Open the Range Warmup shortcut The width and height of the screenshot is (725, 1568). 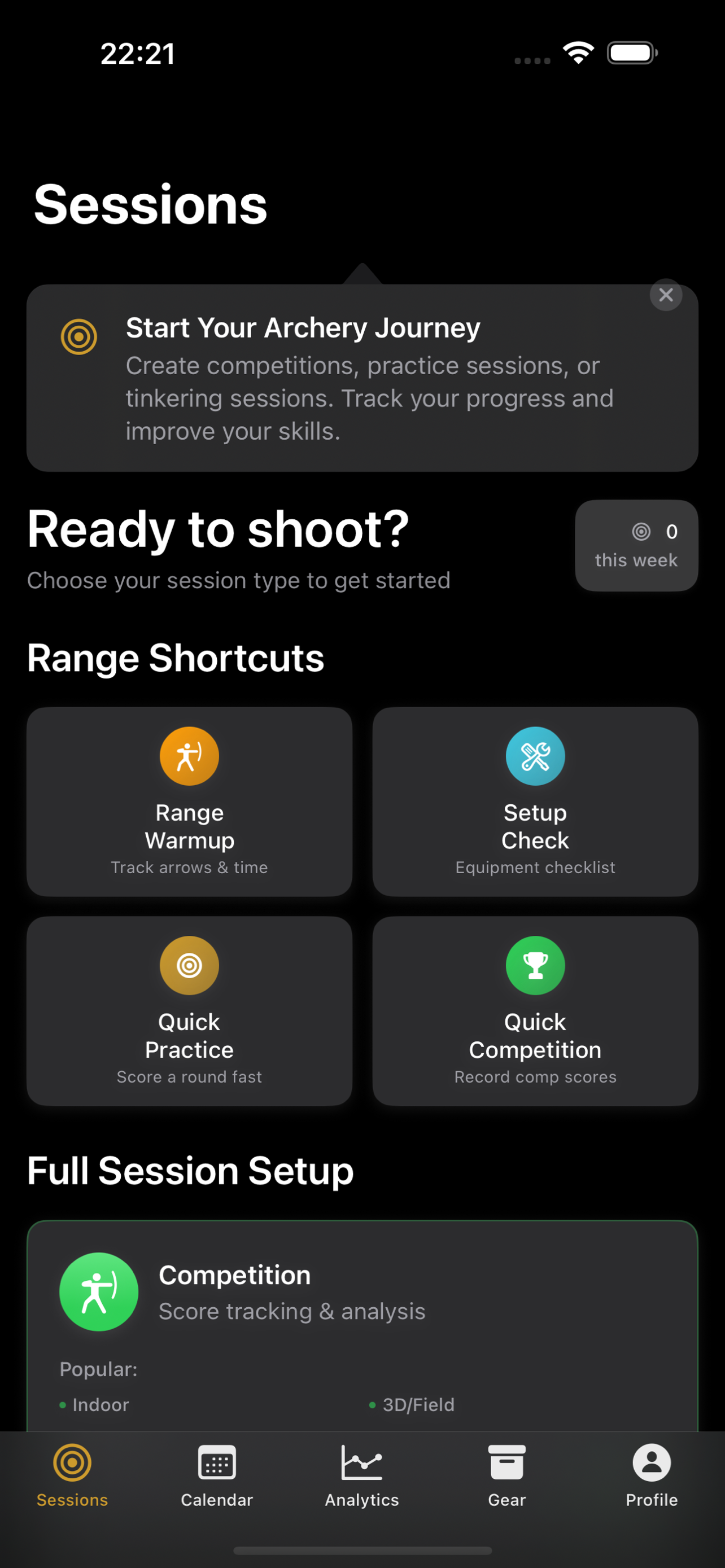(189, 801)
